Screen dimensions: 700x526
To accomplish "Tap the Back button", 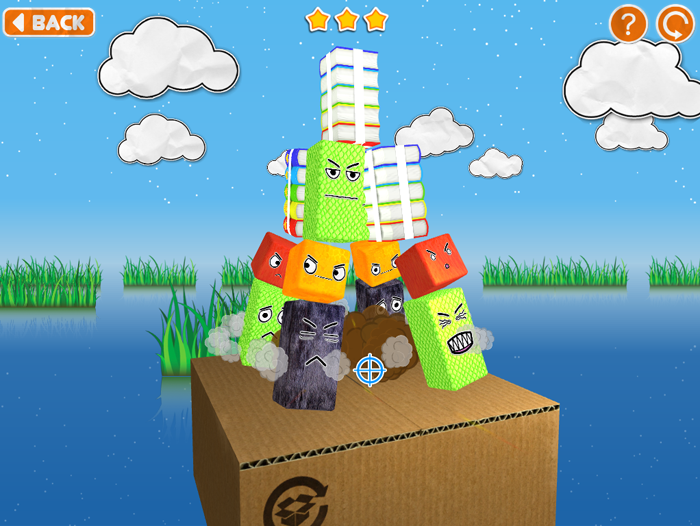I will pyautogui.click(x=49, y=22).
